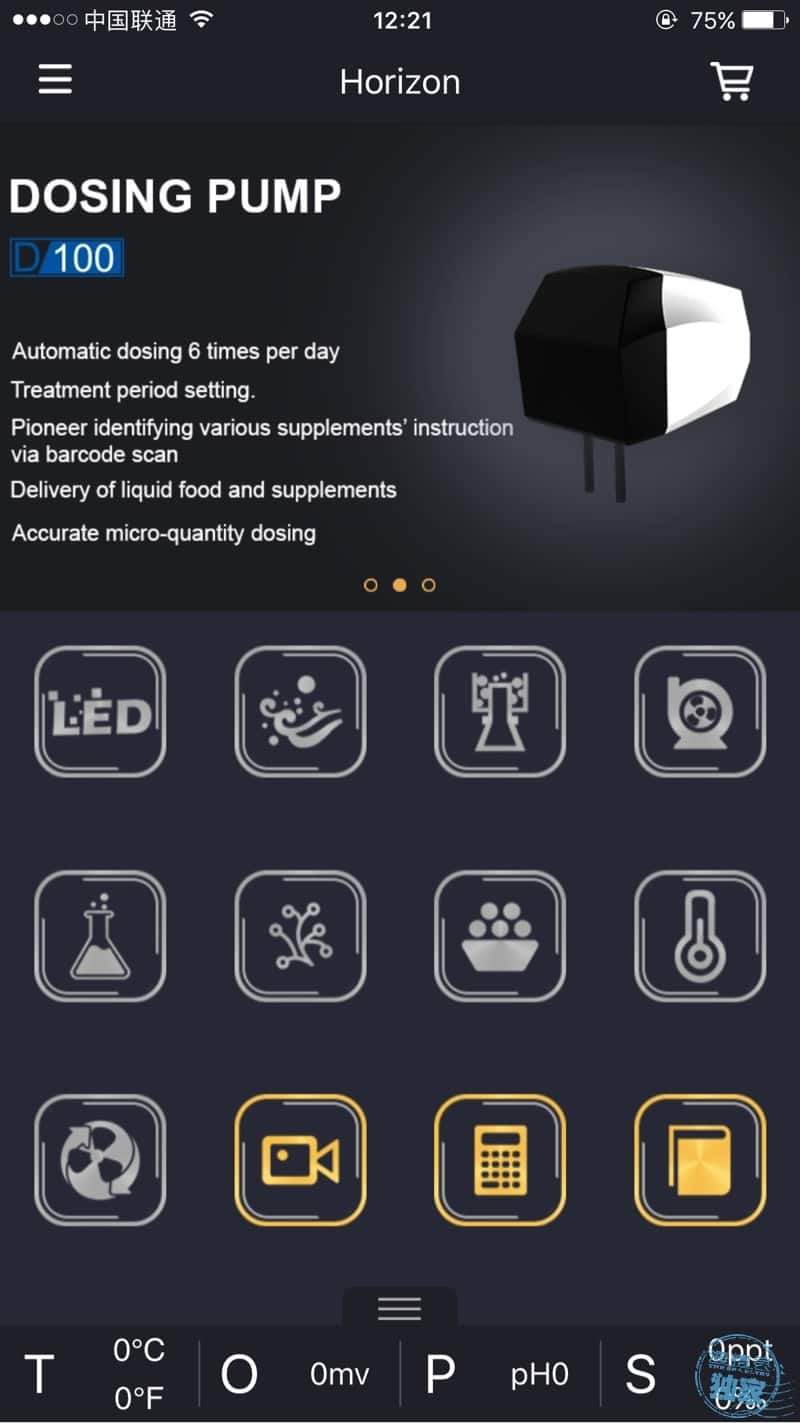
Task: Open the yellow notebook icon
Action: coord(700,1160)
